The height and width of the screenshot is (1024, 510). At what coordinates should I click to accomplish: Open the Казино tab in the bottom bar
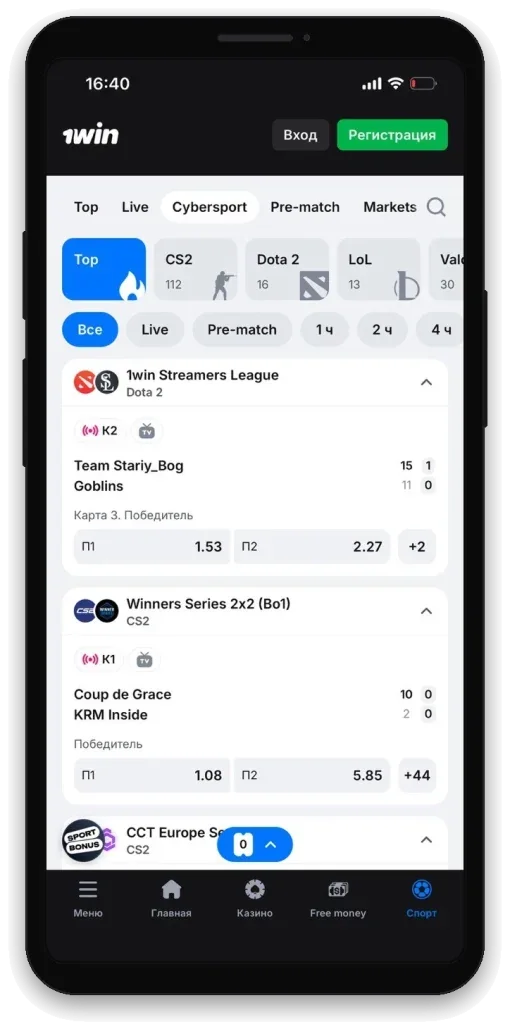[x=255, y=899]
